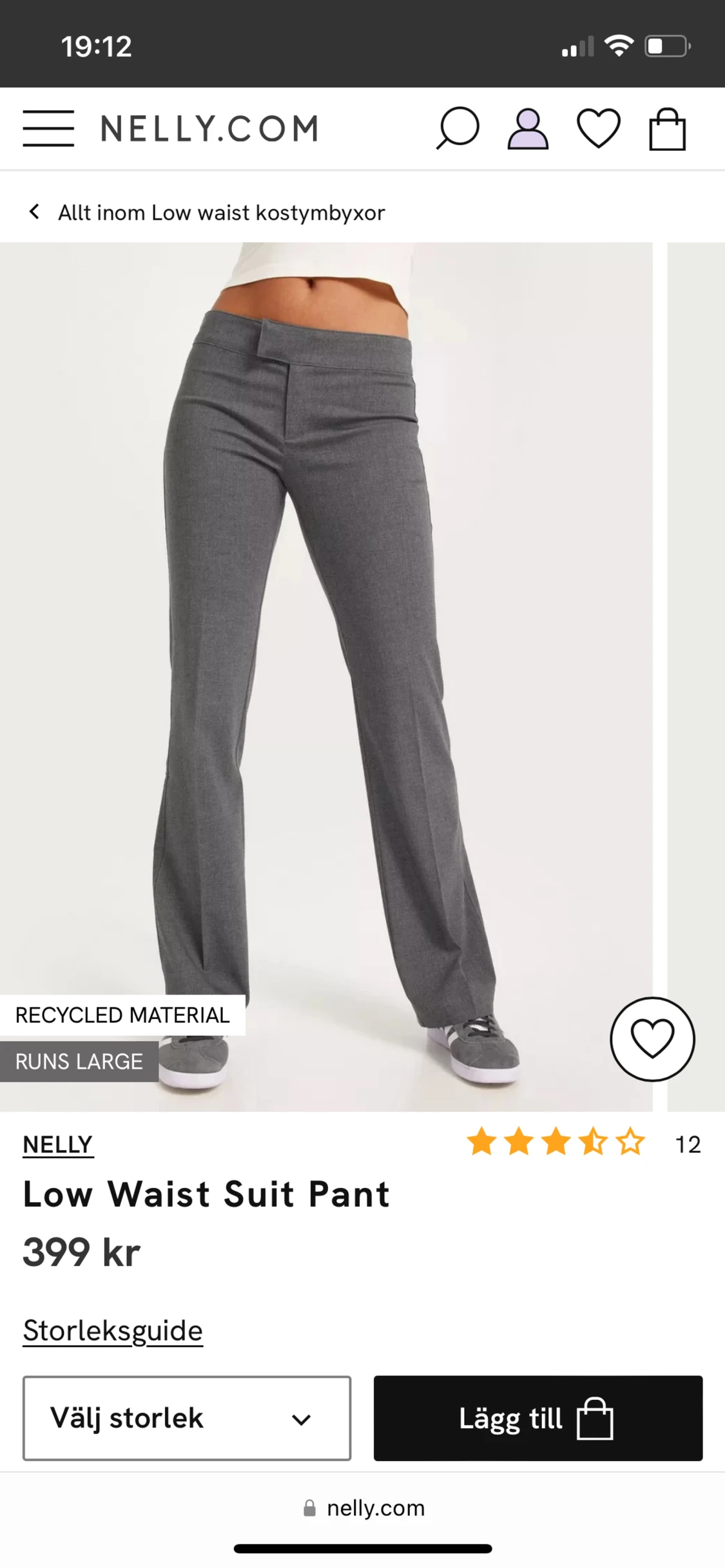Go back to Allt inom Low waist kostymbyxor
The image size is (725, 1568).
[206, 213]
